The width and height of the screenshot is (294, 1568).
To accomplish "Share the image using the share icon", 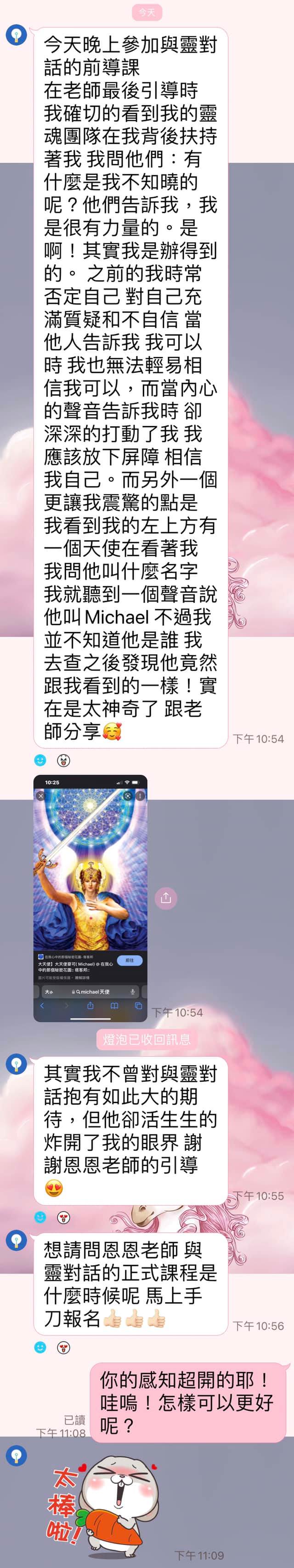I will click(x=165, y=897).
